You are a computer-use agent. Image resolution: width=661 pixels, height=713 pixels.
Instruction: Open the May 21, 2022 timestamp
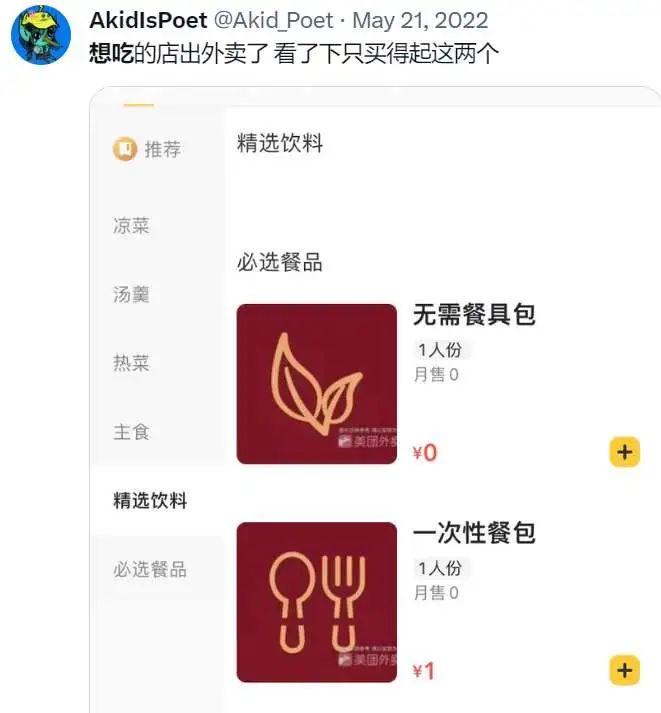tap(420, 21)
